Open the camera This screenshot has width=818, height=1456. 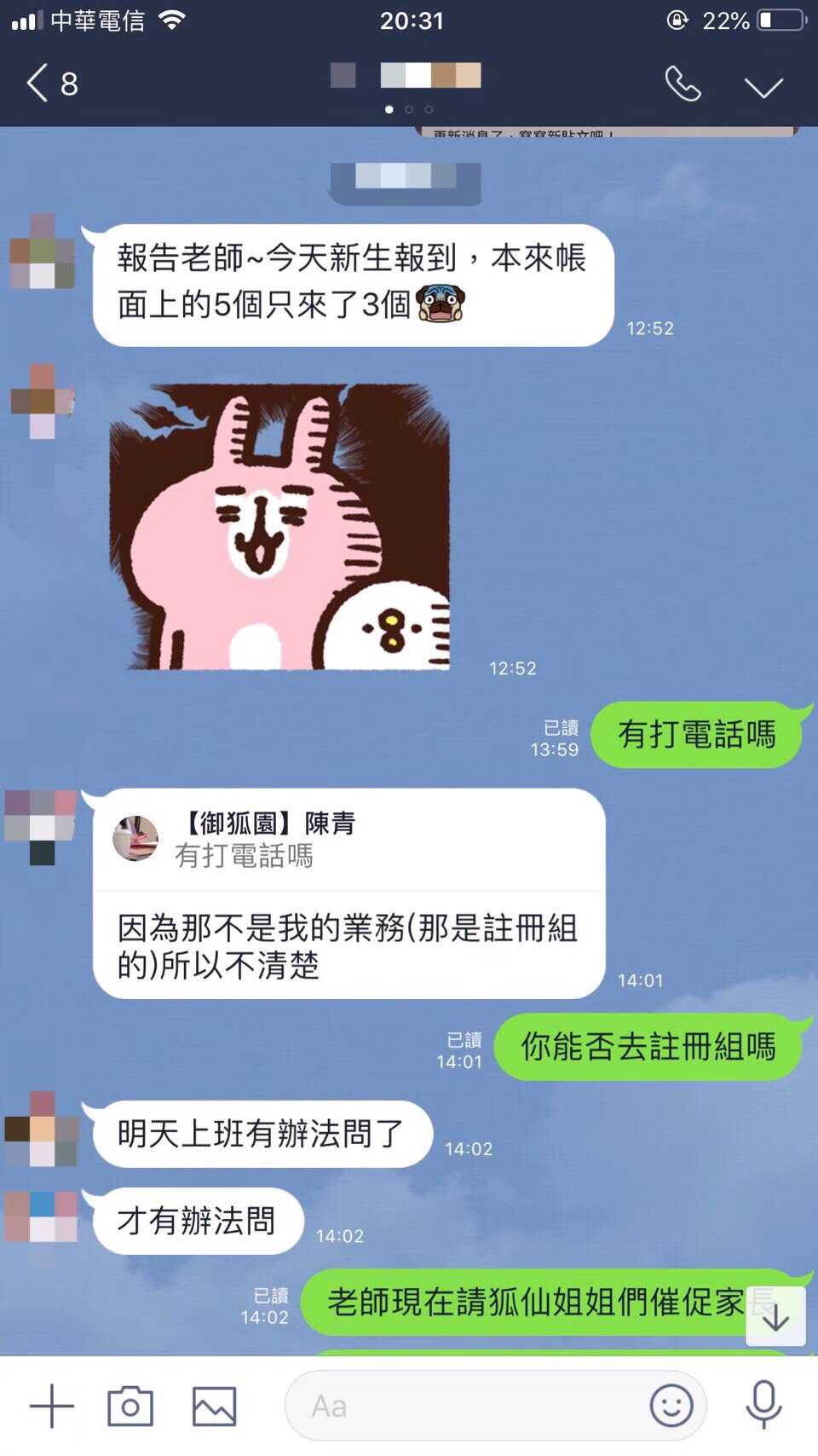(130, 1406)
